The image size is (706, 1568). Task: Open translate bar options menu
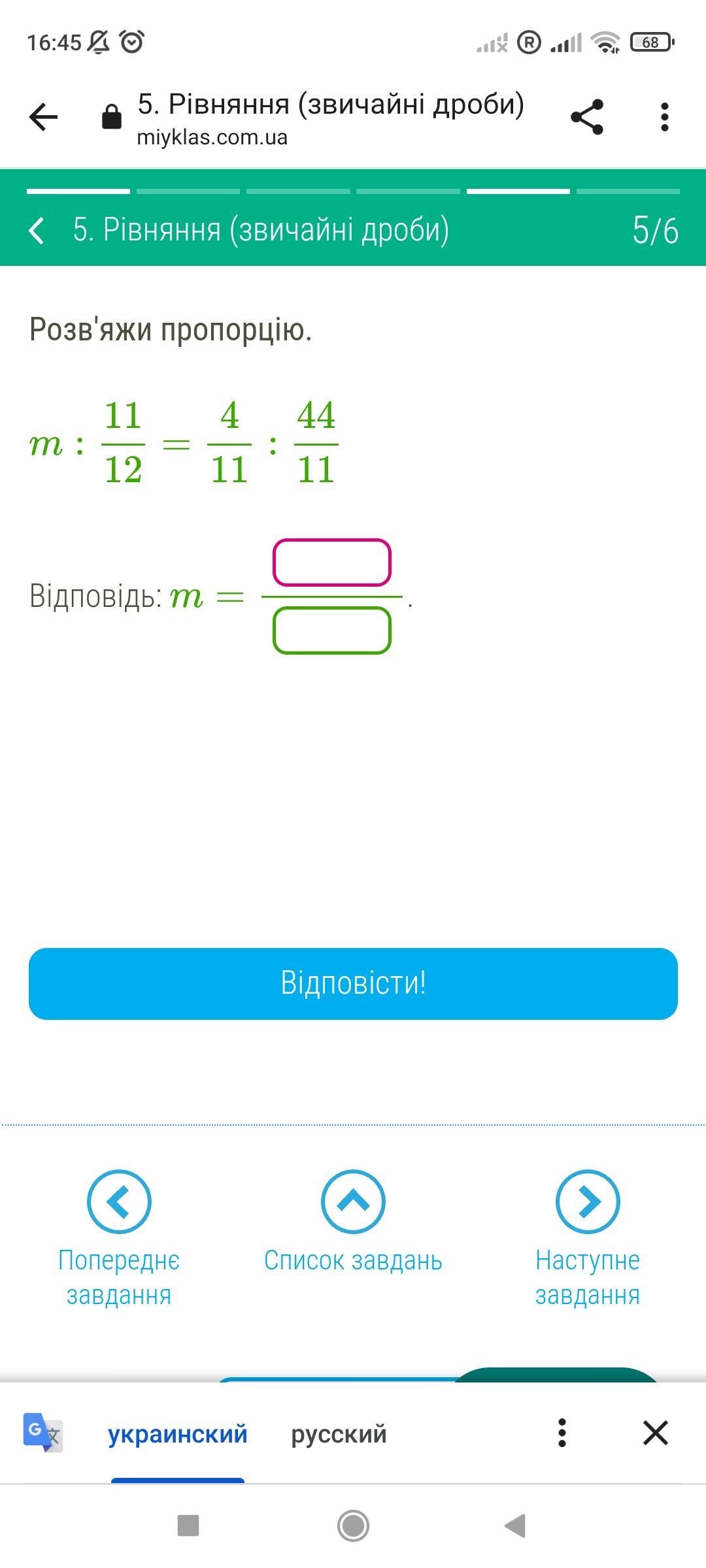[x=562, y=1433]
